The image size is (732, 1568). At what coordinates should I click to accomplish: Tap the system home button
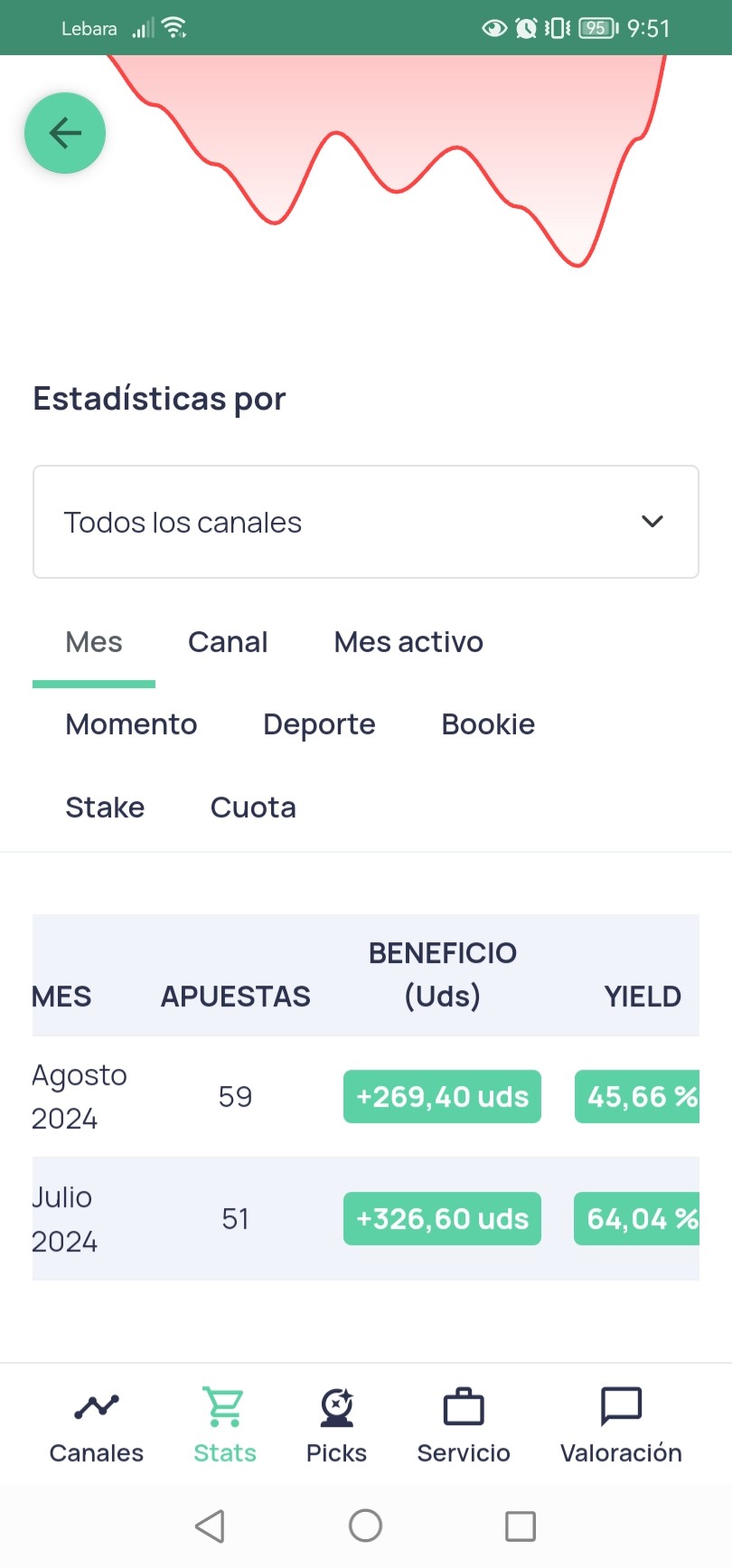[x=365, y=1525]
